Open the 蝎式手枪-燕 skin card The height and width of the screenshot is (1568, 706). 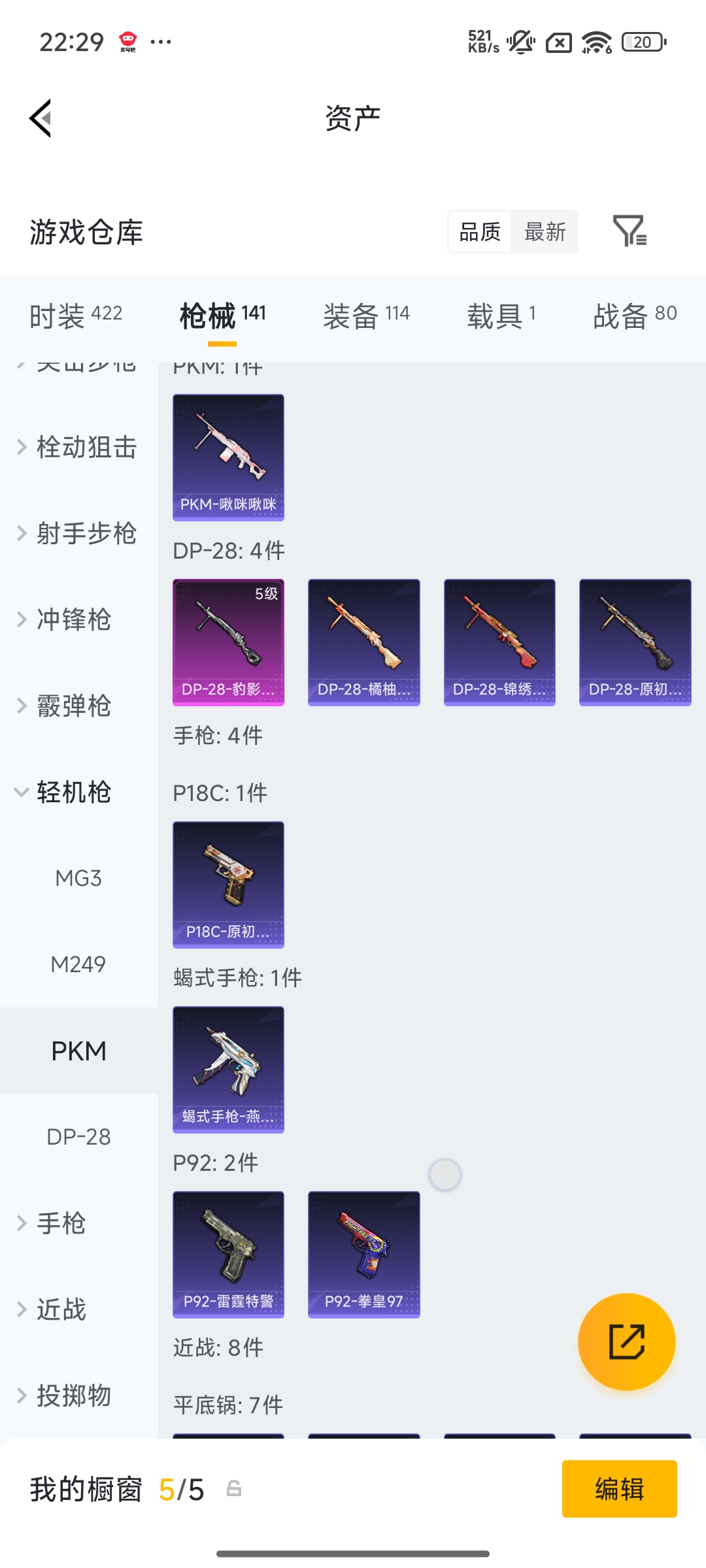click(x=227, y=1070)
